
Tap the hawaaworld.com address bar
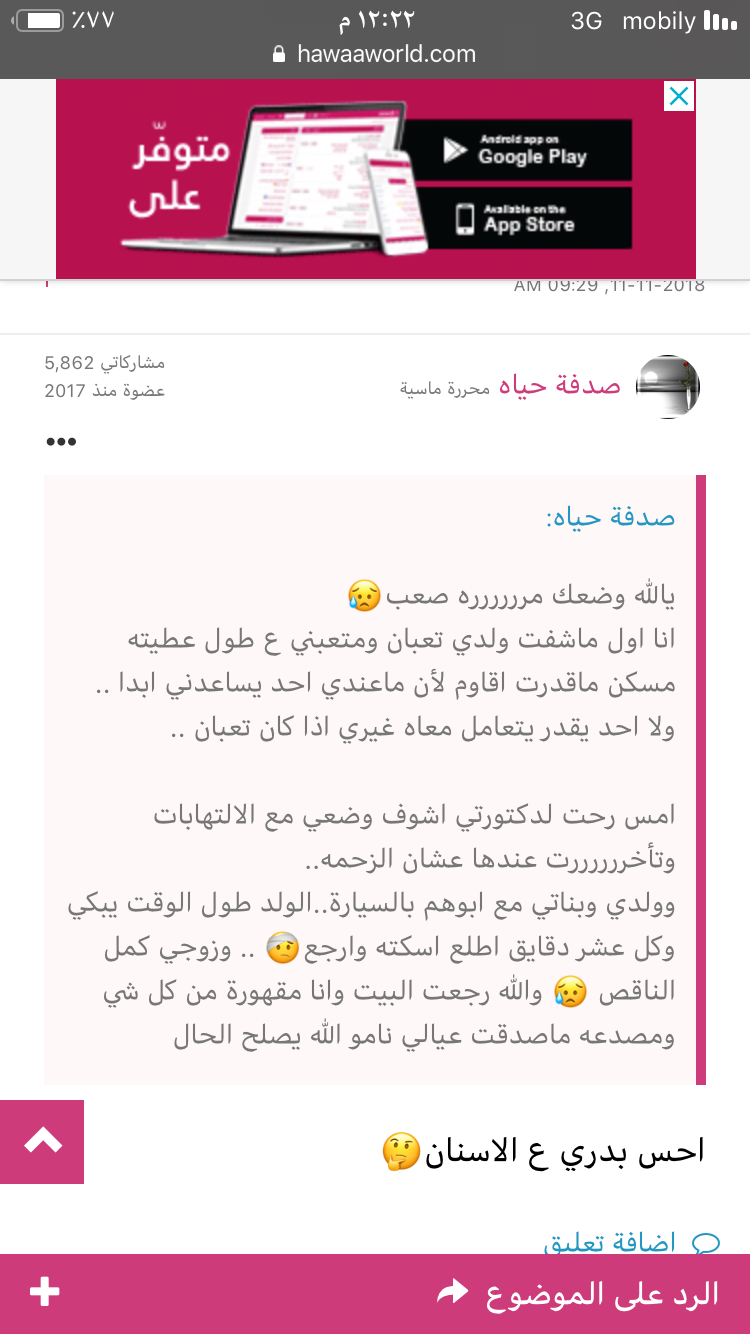click(x=375, y=54)
